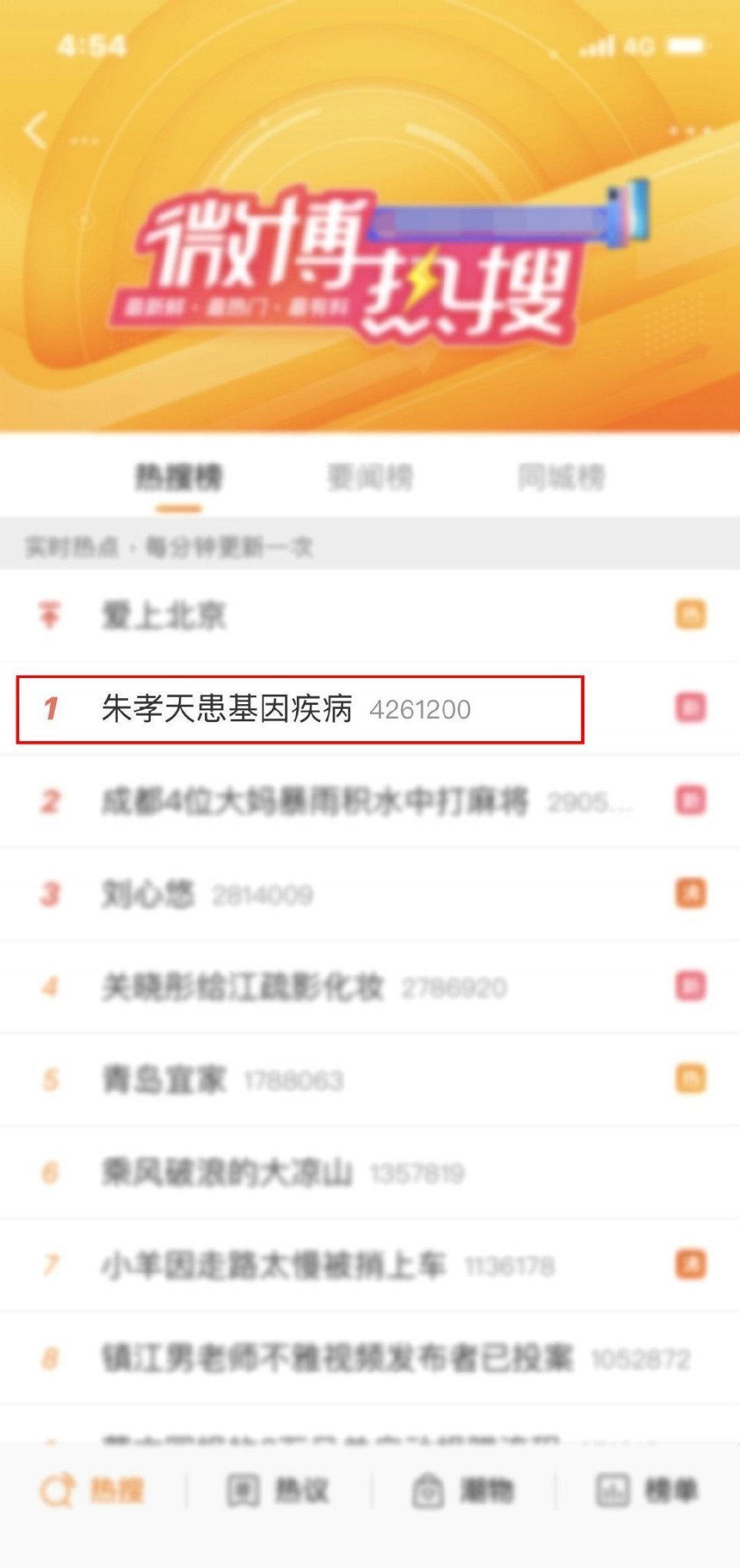Open the overflow menu at top right

[x=690, y=132]
